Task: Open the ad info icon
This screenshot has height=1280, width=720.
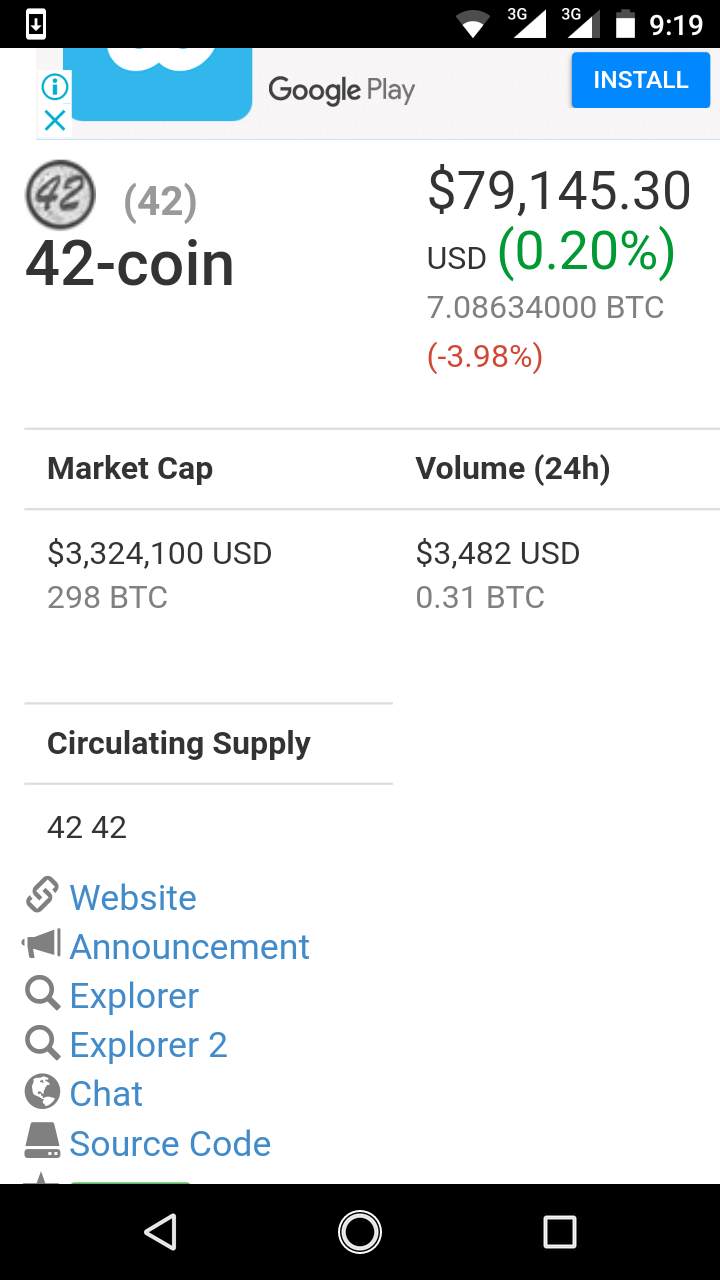Action: (55, 87)
